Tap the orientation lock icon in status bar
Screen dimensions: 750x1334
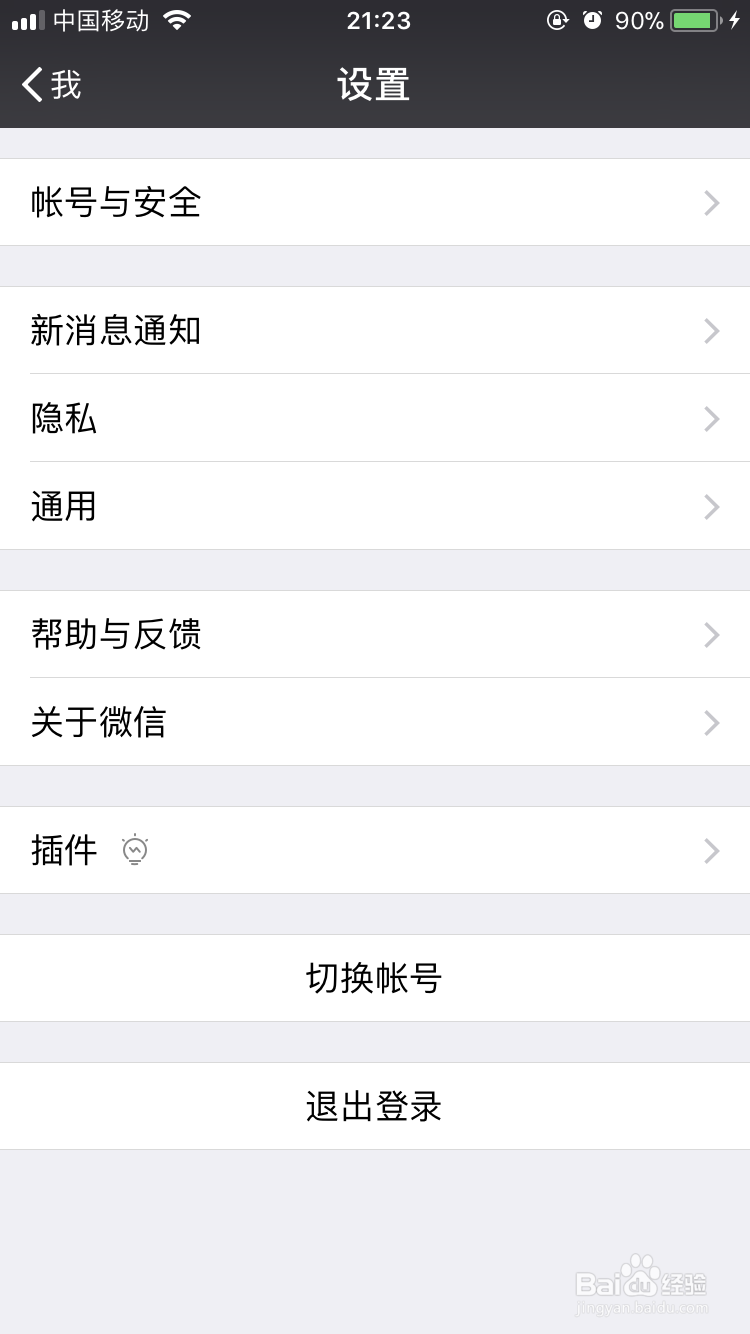[559, 20]
